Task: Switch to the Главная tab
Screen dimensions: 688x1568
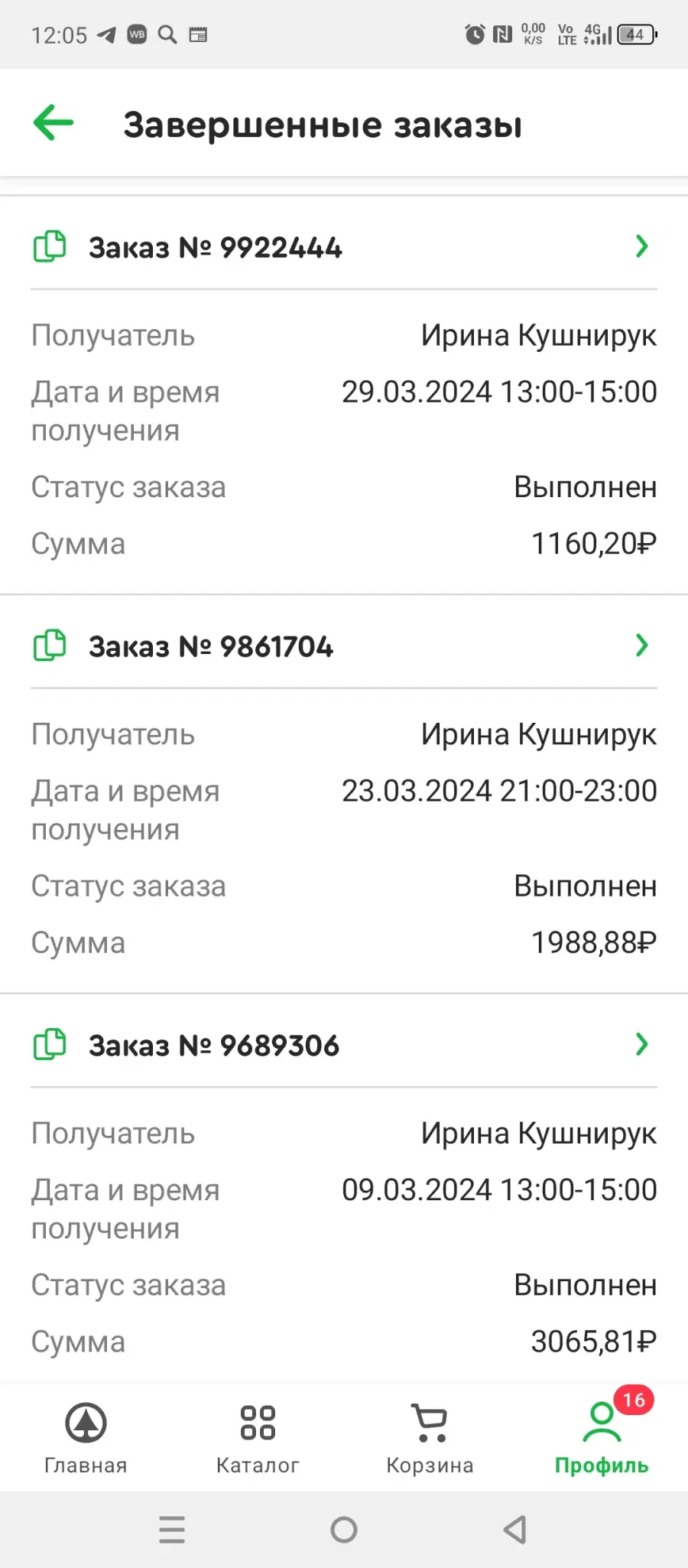Action: click(86, 1438)
